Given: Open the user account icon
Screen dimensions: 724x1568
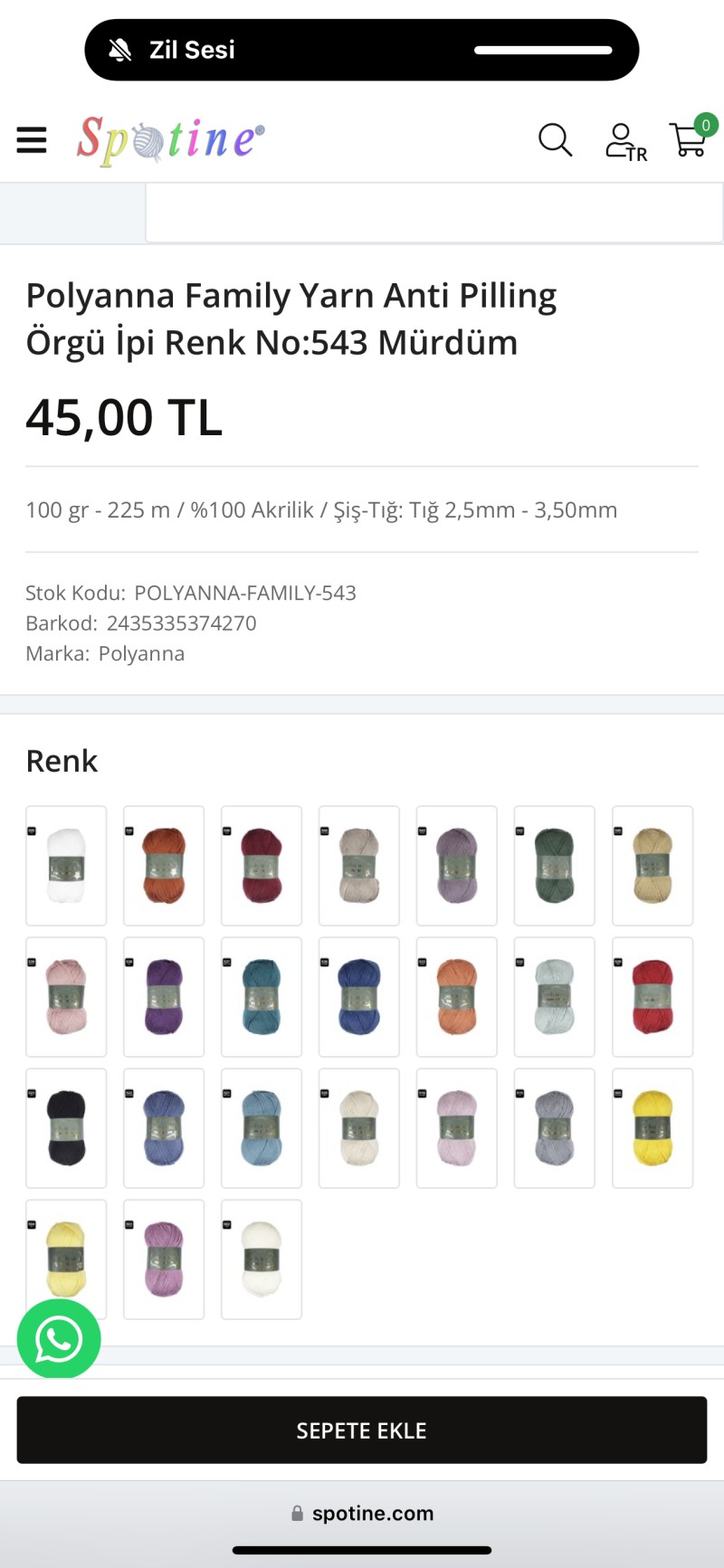Looking at the screenshot, I should [x=624, y=142].
